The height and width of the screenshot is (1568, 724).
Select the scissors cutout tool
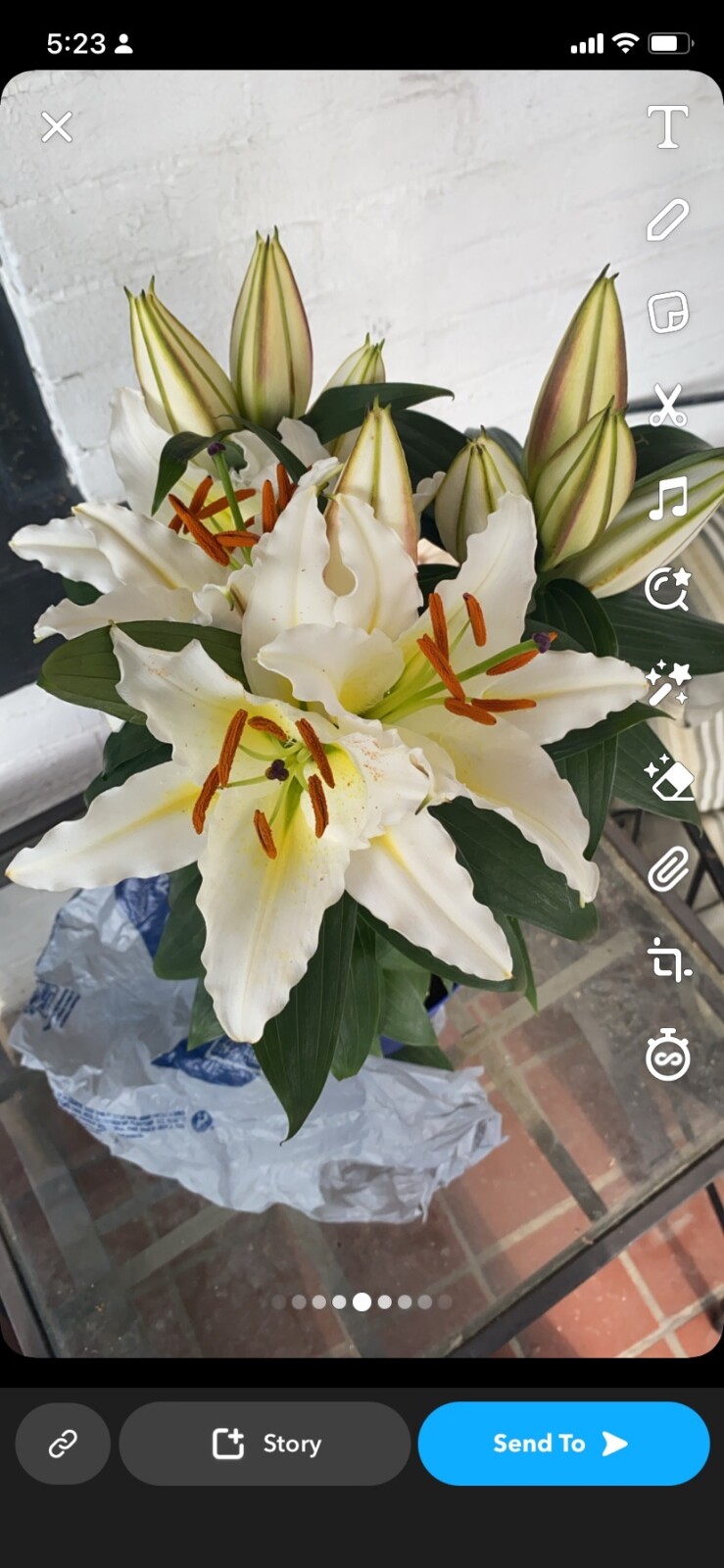[x=668, y=406]
